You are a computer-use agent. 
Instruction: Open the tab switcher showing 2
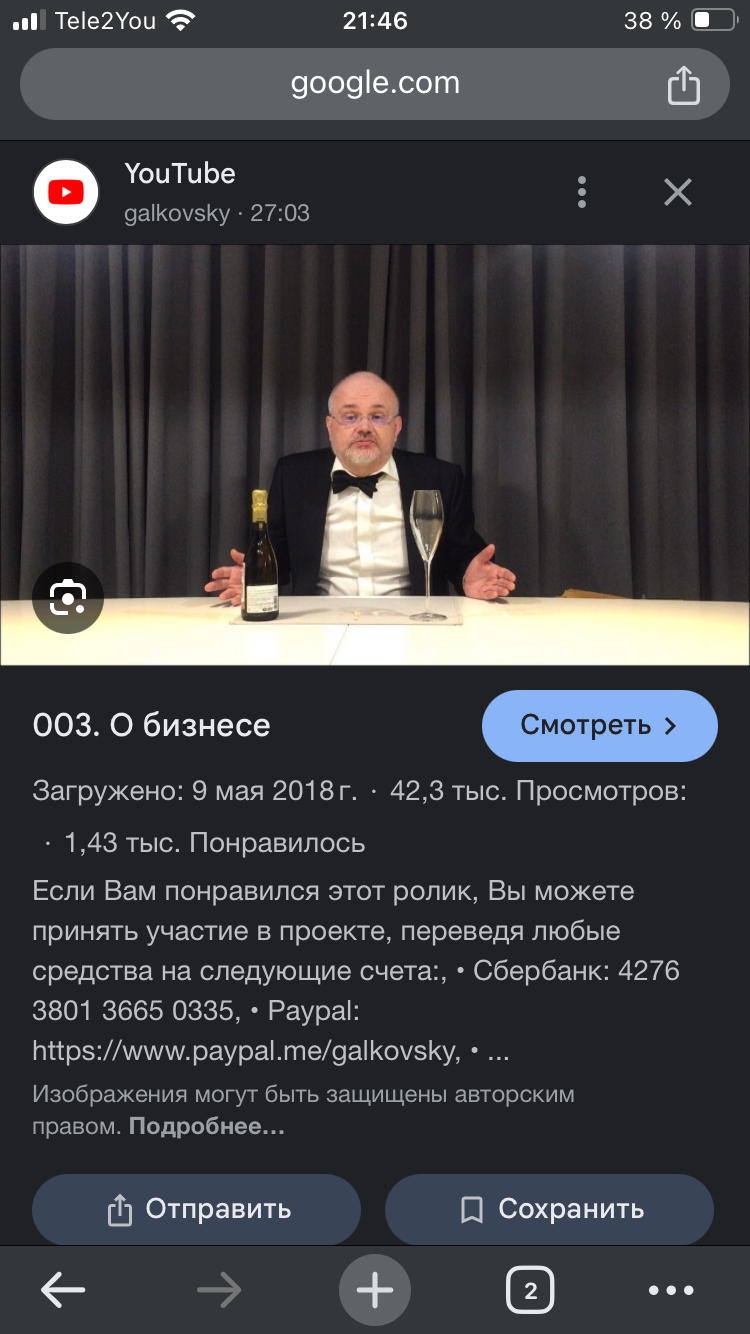coord(530,1291)
